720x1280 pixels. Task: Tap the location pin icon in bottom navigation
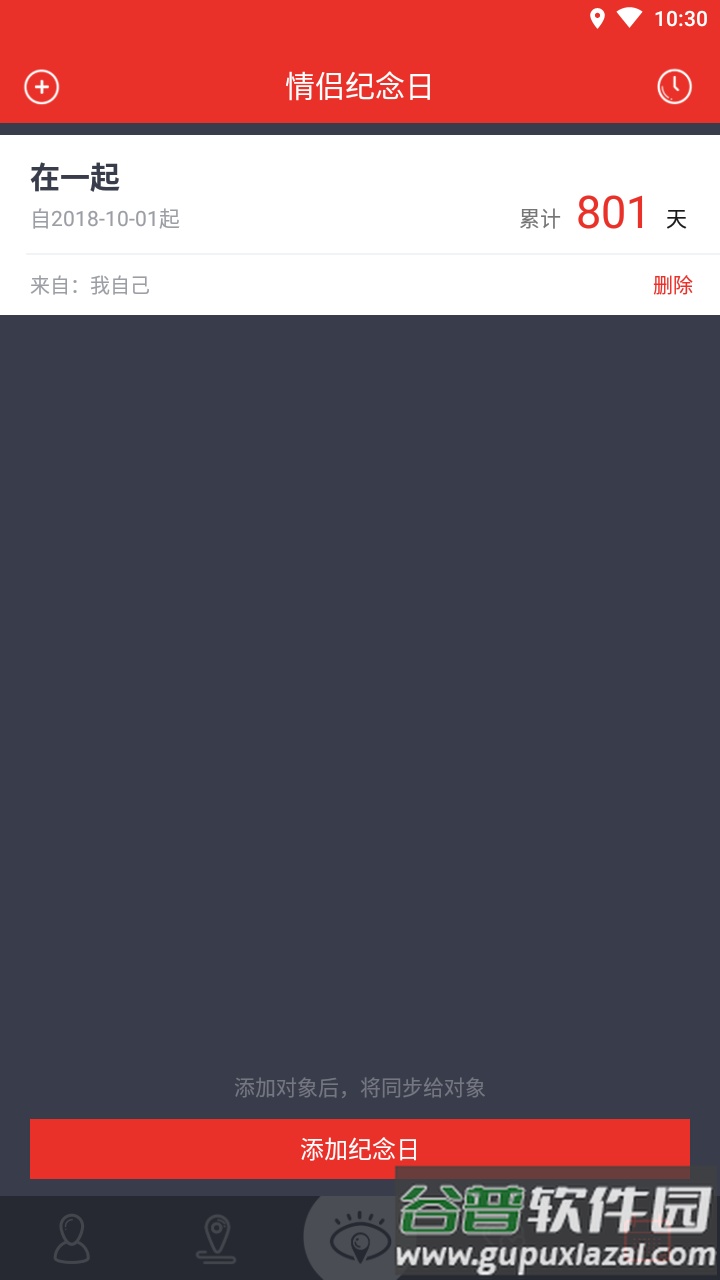pyautogui.click(x=216, y=1237)
